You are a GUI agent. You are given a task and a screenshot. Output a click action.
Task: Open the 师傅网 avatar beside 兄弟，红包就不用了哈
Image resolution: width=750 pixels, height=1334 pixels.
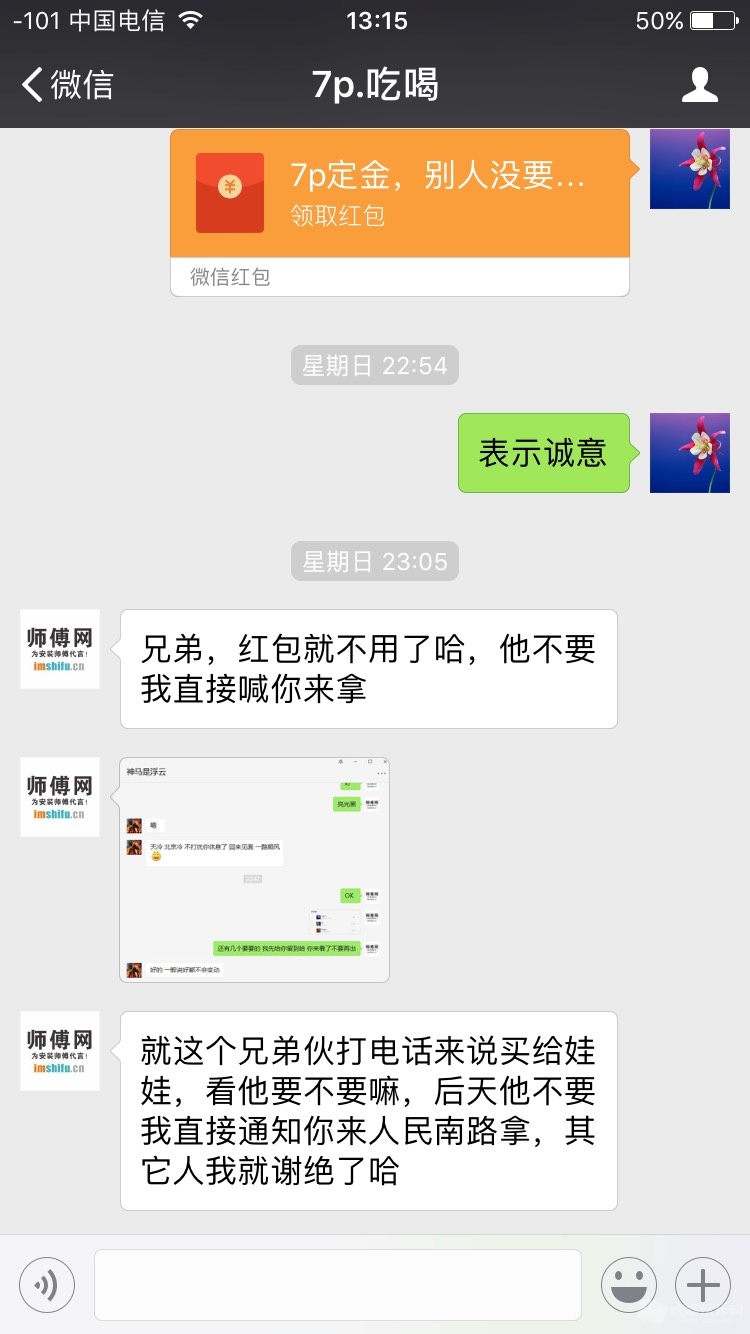60,649
